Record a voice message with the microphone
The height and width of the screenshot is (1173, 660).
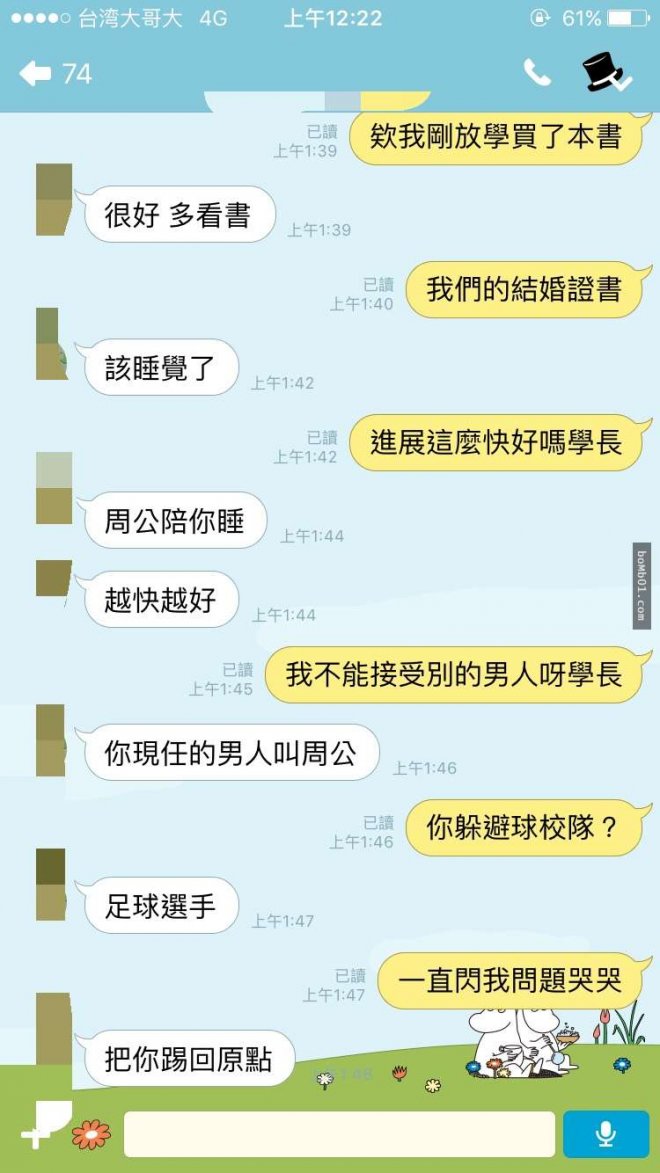605,1134
